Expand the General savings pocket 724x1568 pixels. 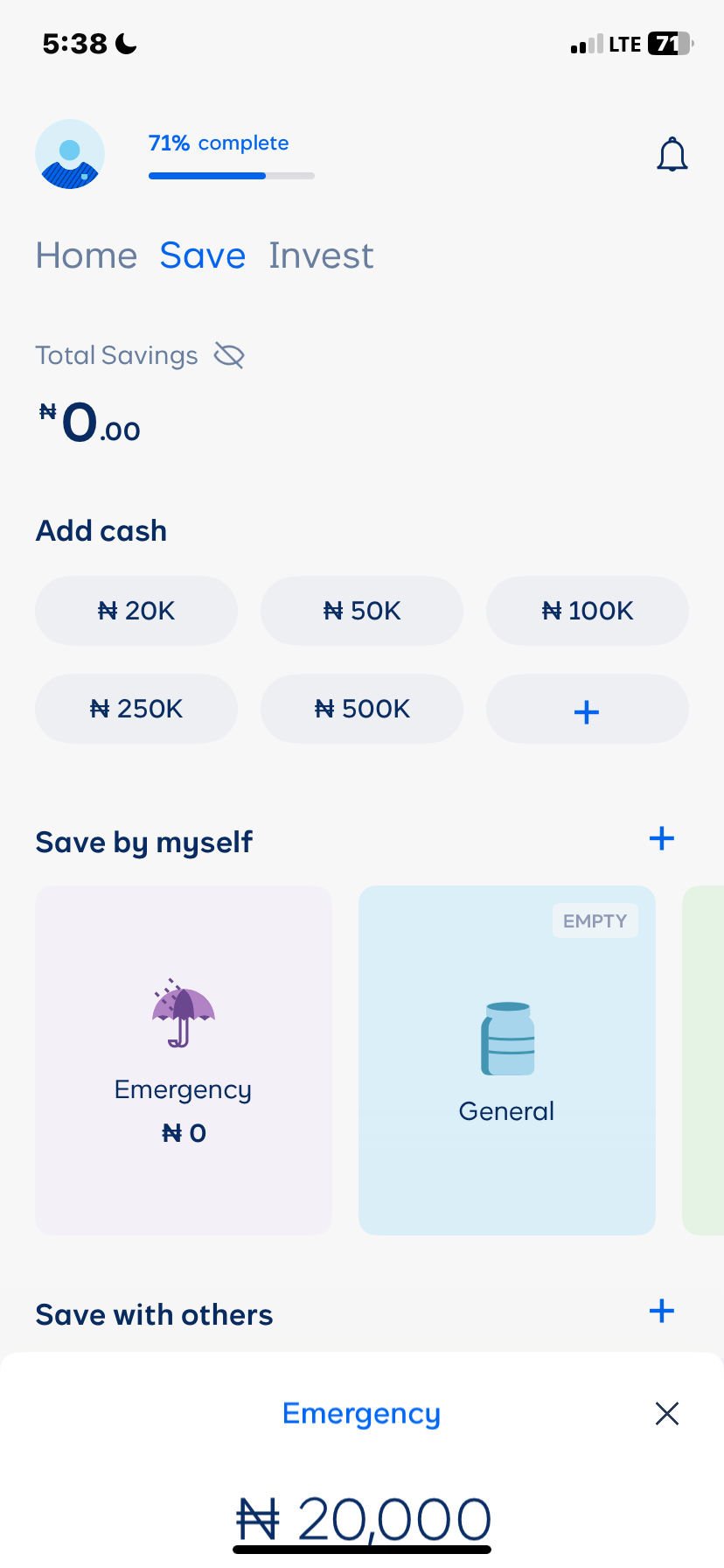506,1060
